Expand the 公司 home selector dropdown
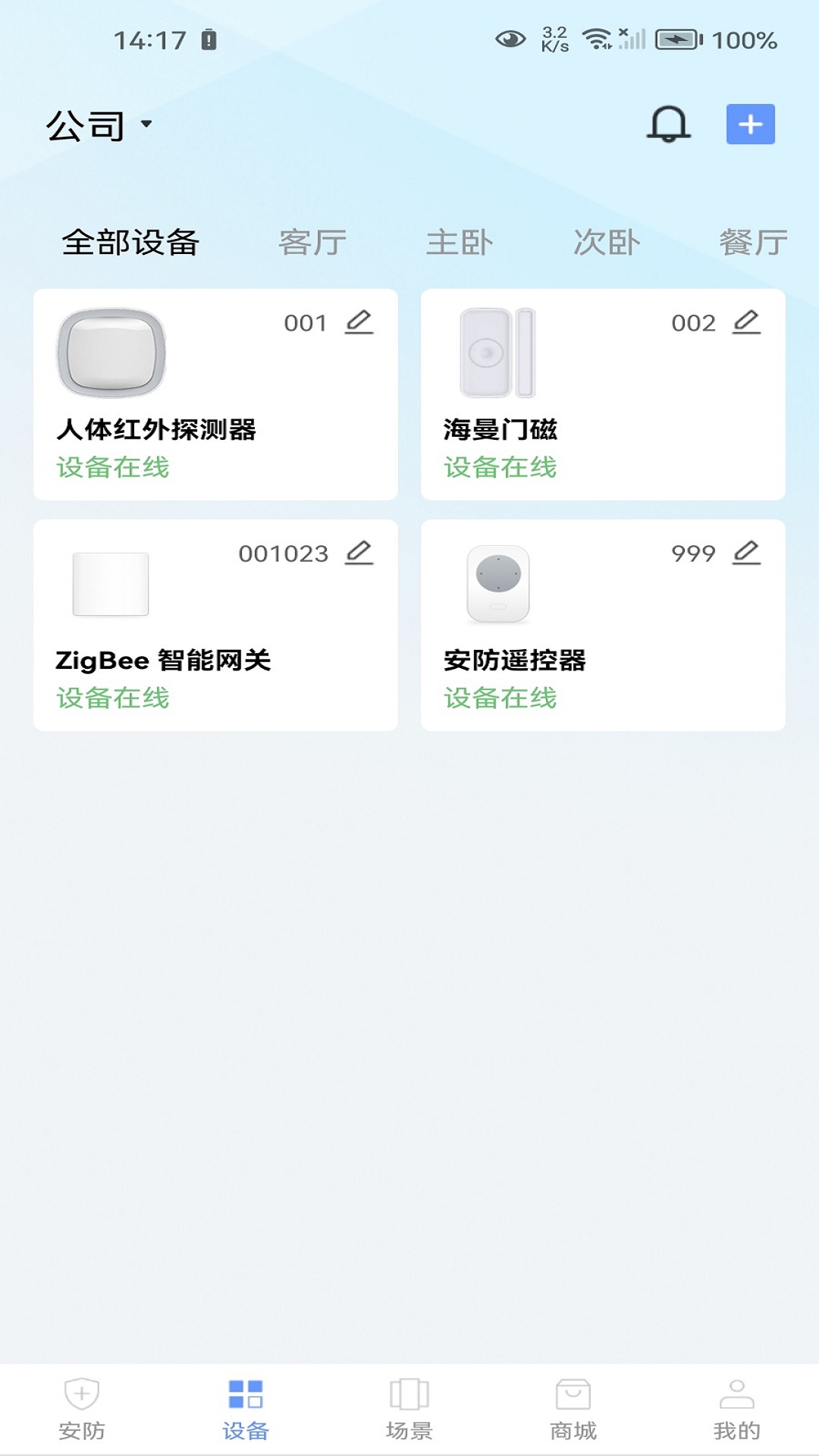 coord(99,125)
